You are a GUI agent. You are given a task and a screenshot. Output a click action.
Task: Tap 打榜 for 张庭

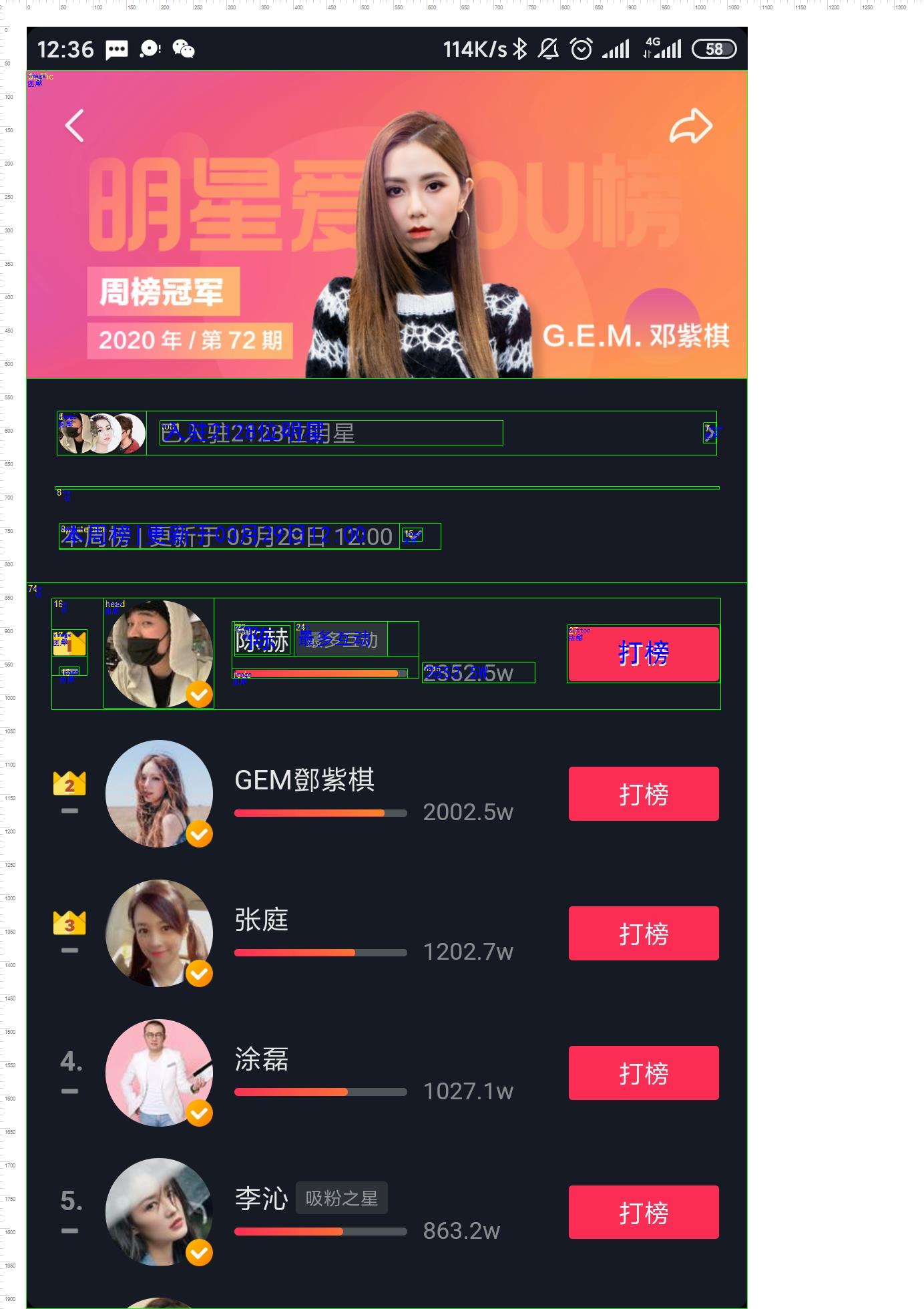(644, 934)
